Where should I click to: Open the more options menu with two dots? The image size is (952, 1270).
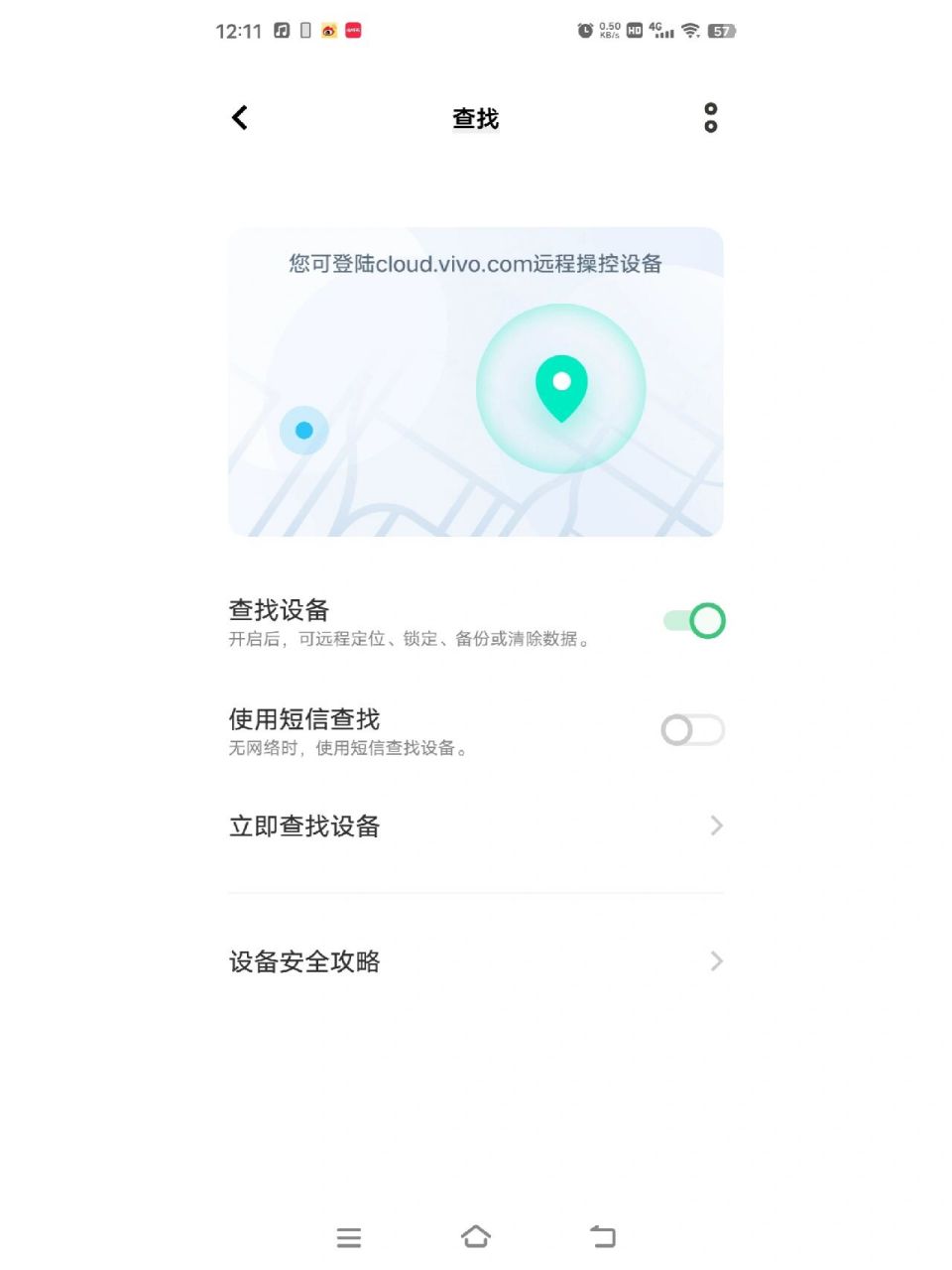[x=710, y=117]
